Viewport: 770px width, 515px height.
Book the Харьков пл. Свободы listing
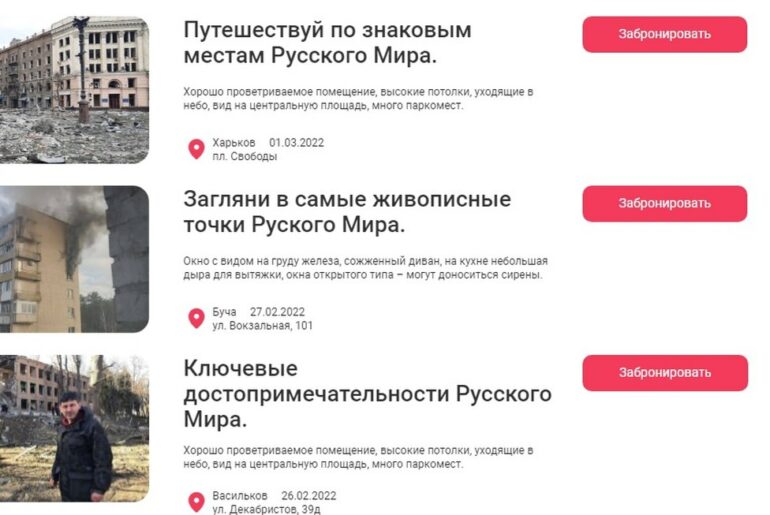click(x=664, y=34)
